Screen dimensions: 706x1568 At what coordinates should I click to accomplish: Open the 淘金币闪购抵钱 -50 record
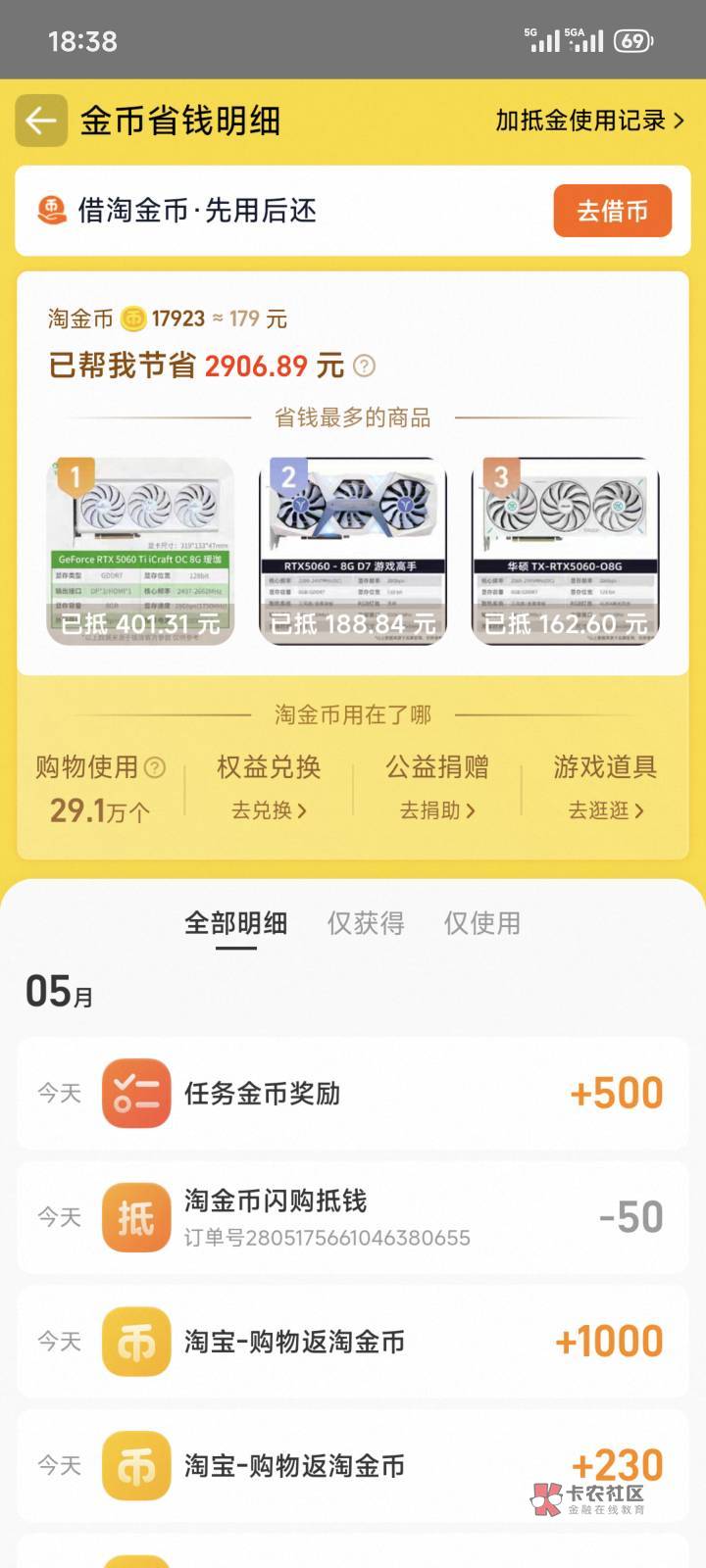coord(353,1217)
